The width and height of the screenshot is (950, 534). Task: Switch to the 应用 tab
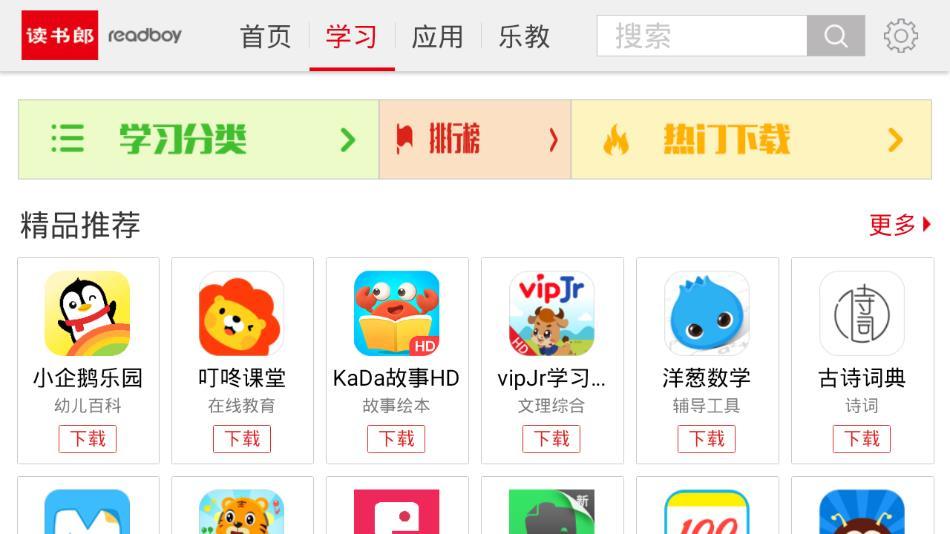coord(437,37)
